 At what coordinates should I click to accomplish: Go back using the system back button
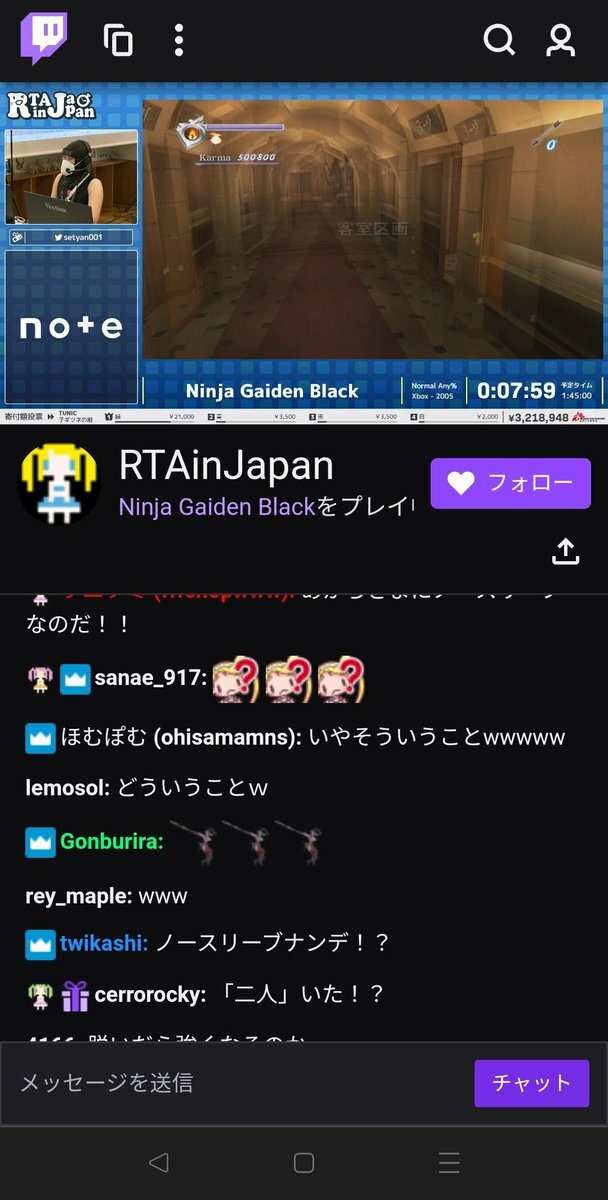(157, 1162)
